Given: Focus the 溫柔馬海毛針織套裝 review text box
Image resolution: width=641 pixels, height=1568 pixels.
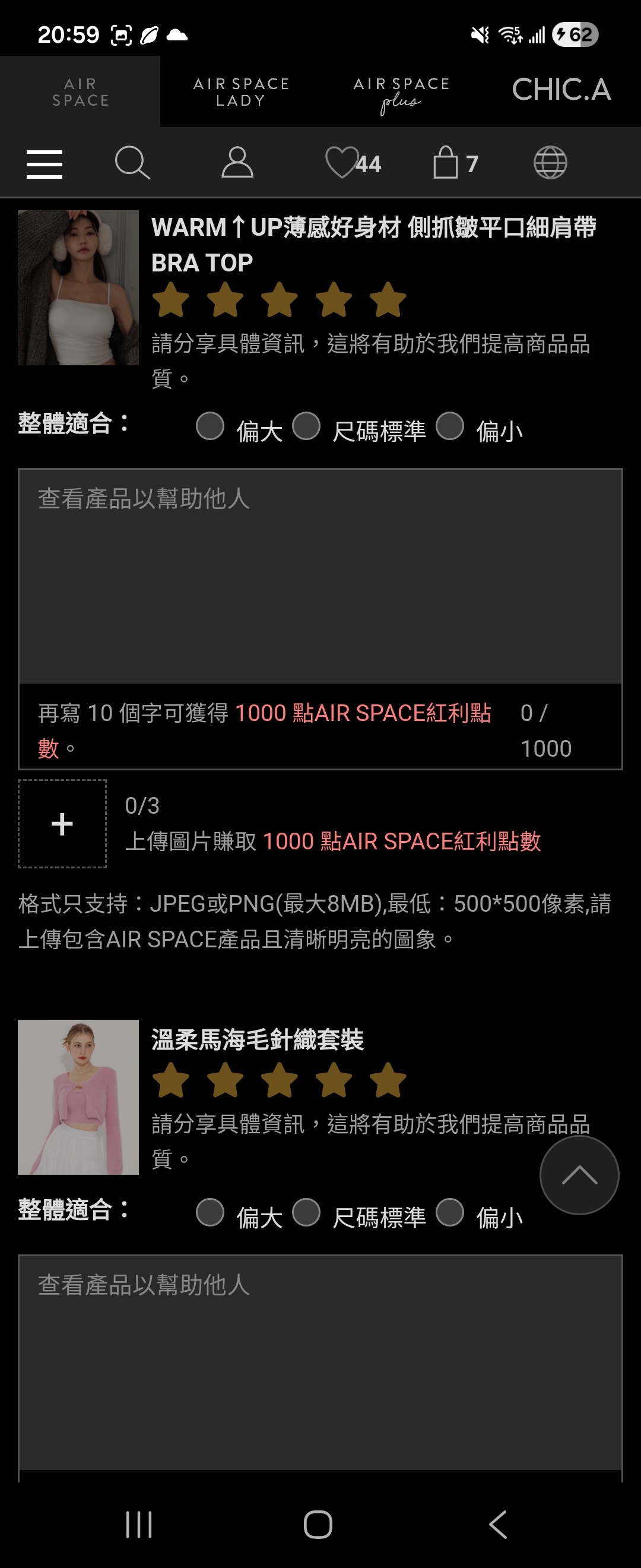Looking at the screenshot, I should pos(320,1362).
